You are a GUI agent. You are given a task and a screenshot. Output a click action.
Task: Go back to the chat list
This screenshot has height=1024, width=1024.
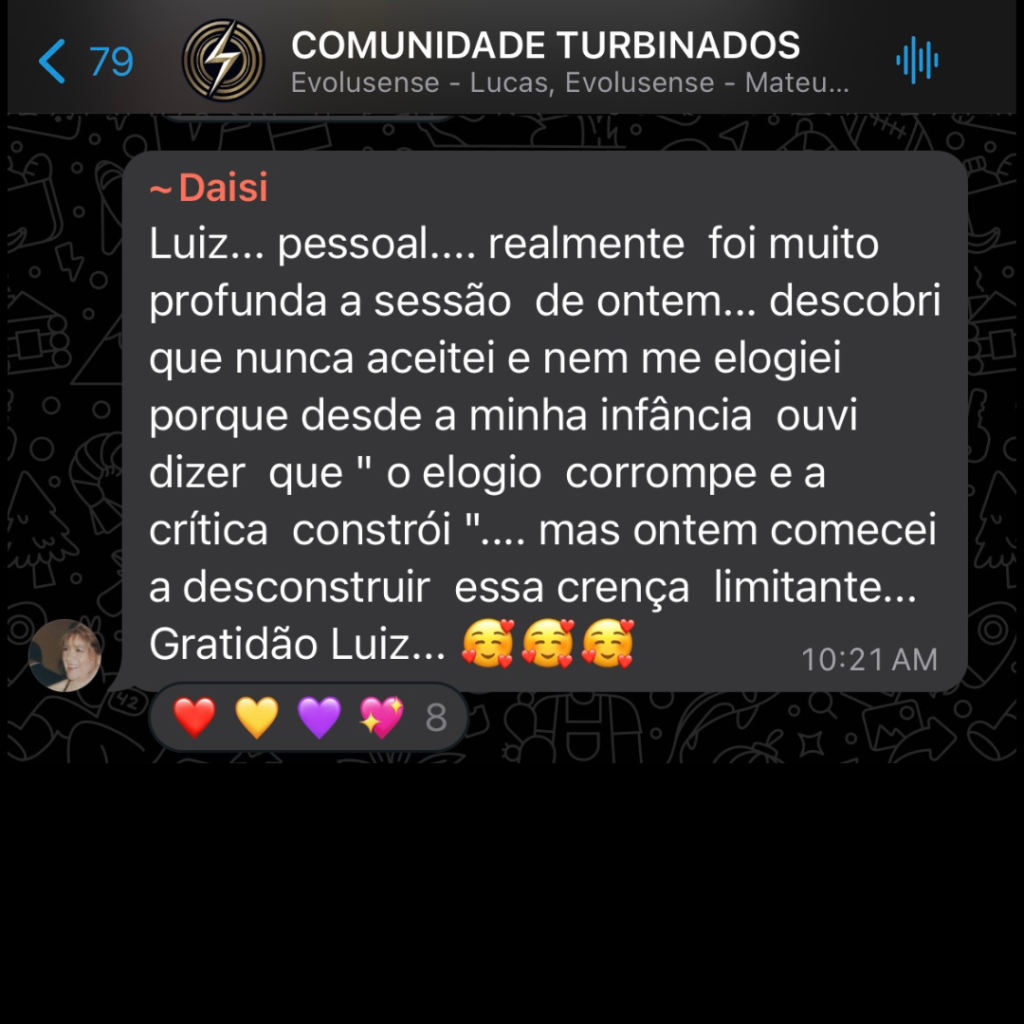83,62
